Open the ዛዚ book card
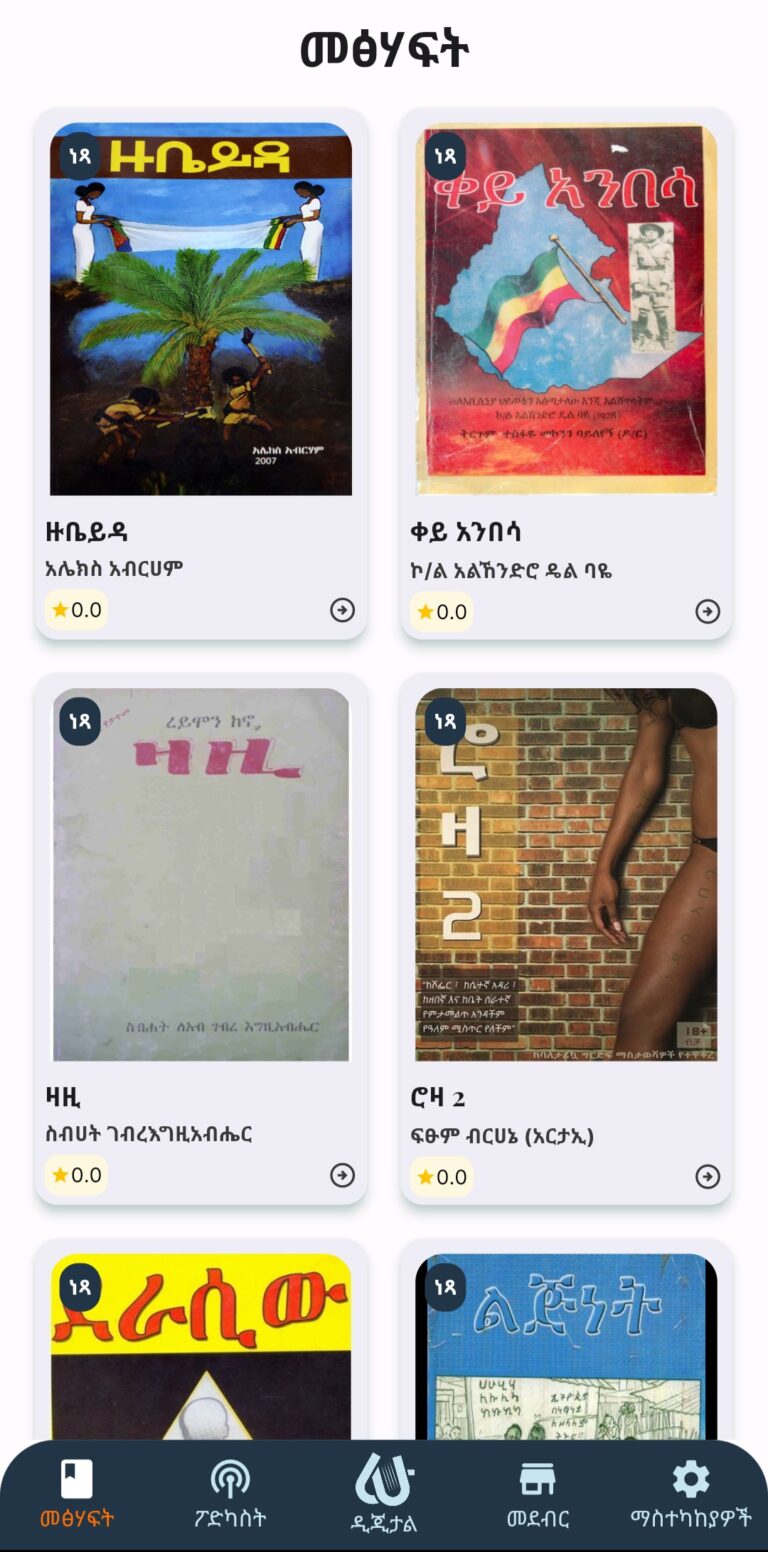This screenshot has width=768, height=1552. pyautogui.click(x=201, y=938)
